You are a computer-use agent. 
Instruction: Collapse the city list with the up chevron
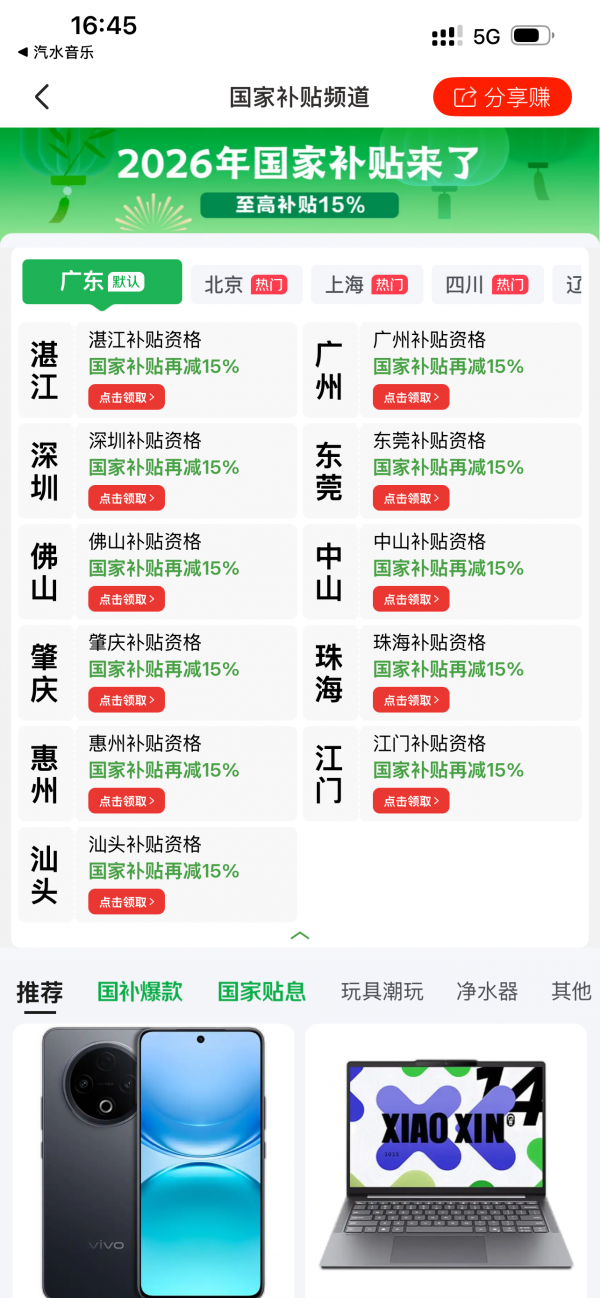[299, 936]
